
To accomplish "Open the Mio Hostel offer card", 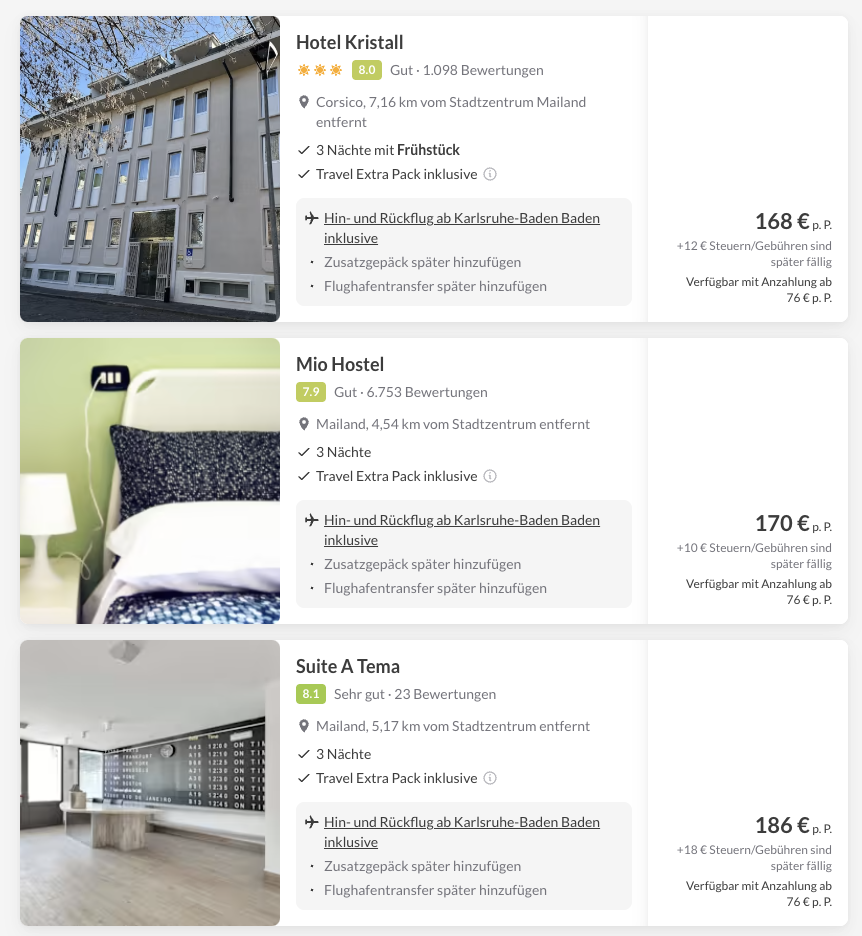I will [x=340, y=364].
